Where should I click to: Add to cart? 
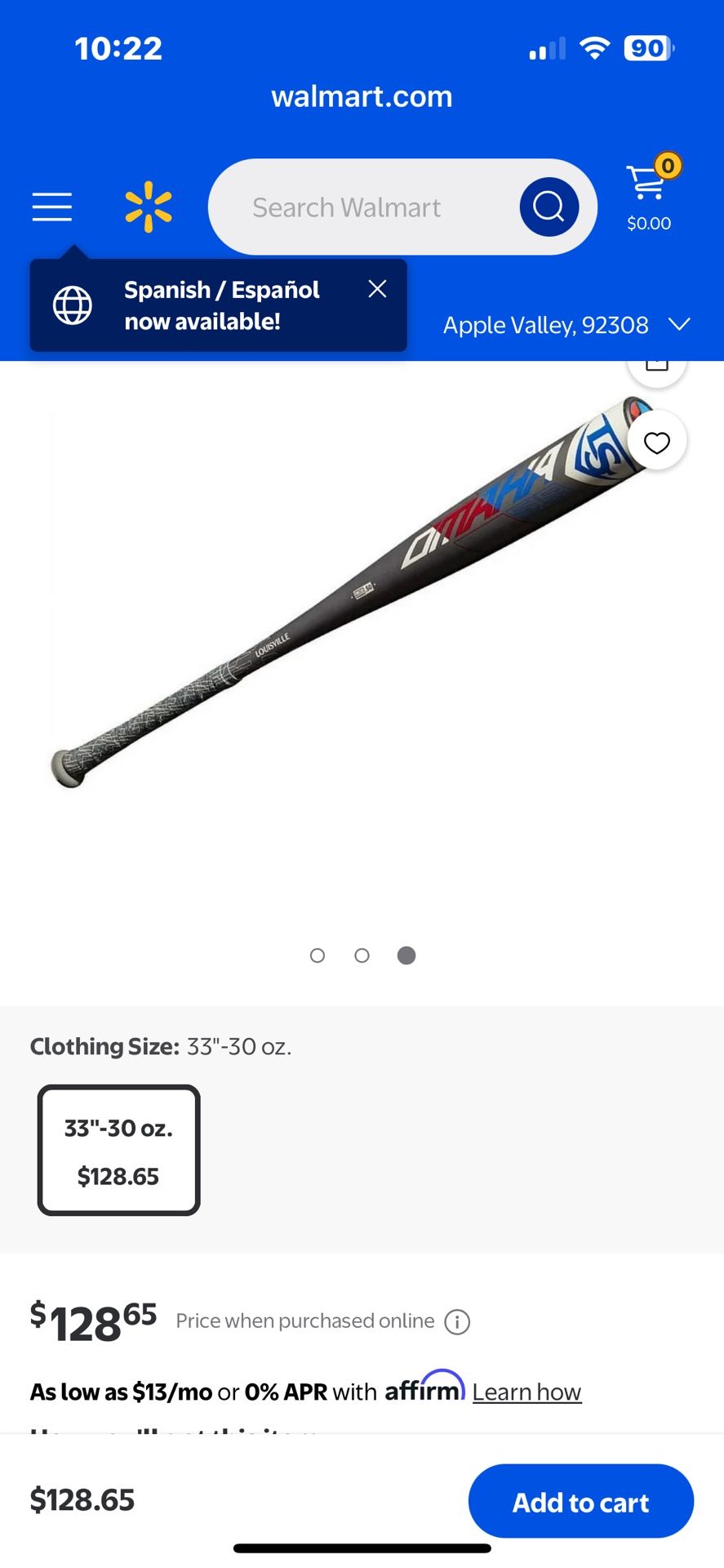point(580,1502)
